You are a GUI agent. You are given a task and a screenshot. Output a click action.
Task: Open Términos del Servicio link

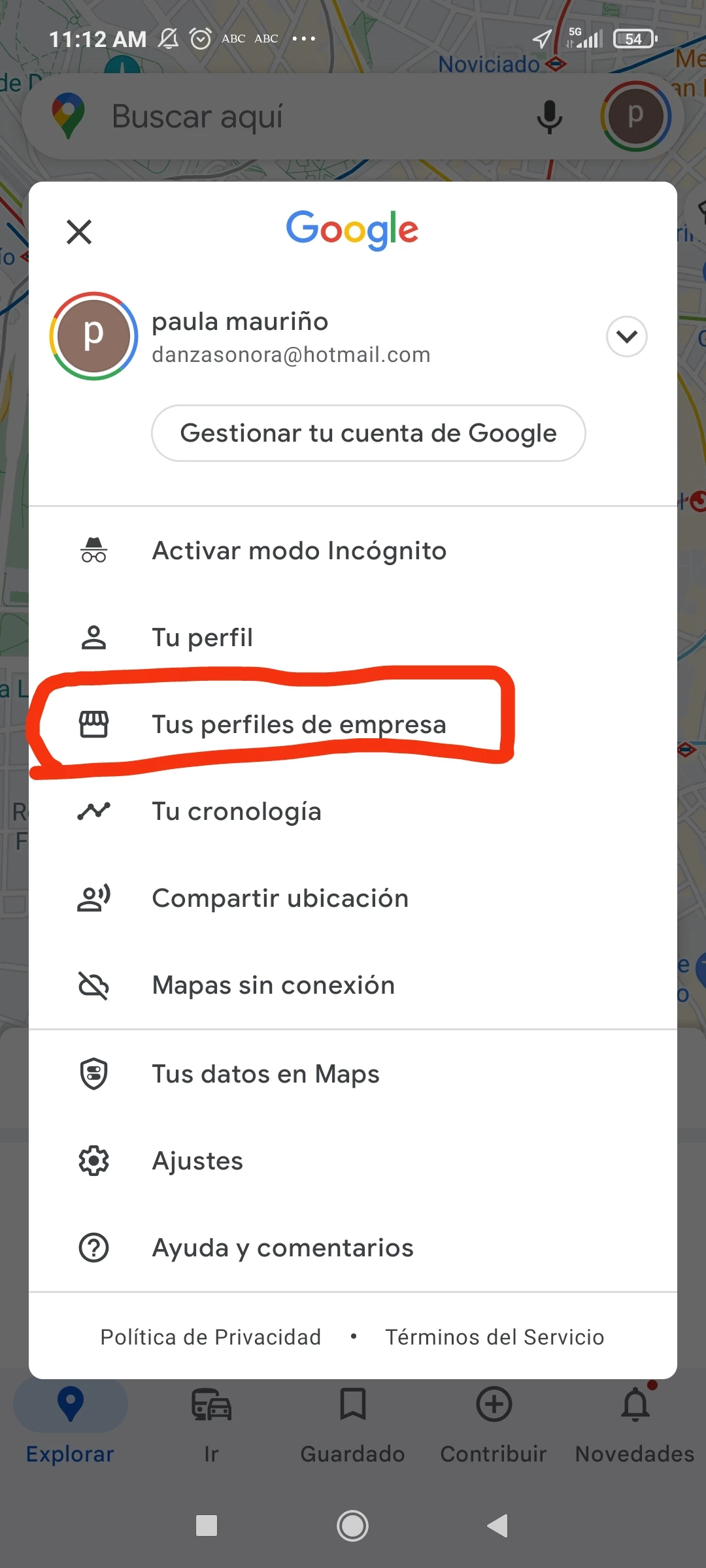[x=494, y=1337]
